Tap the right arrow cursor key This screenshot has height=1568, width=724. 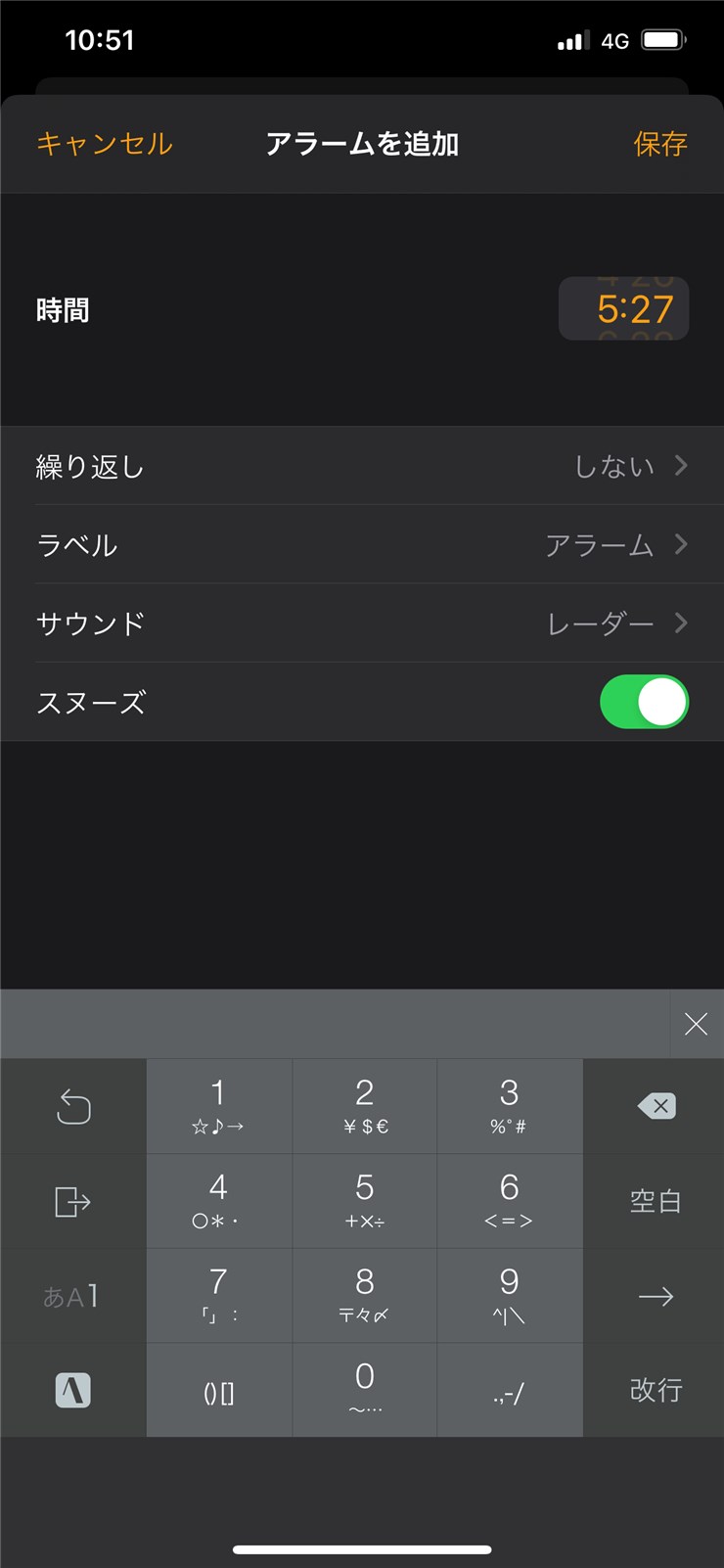[x=655, y=1296]
